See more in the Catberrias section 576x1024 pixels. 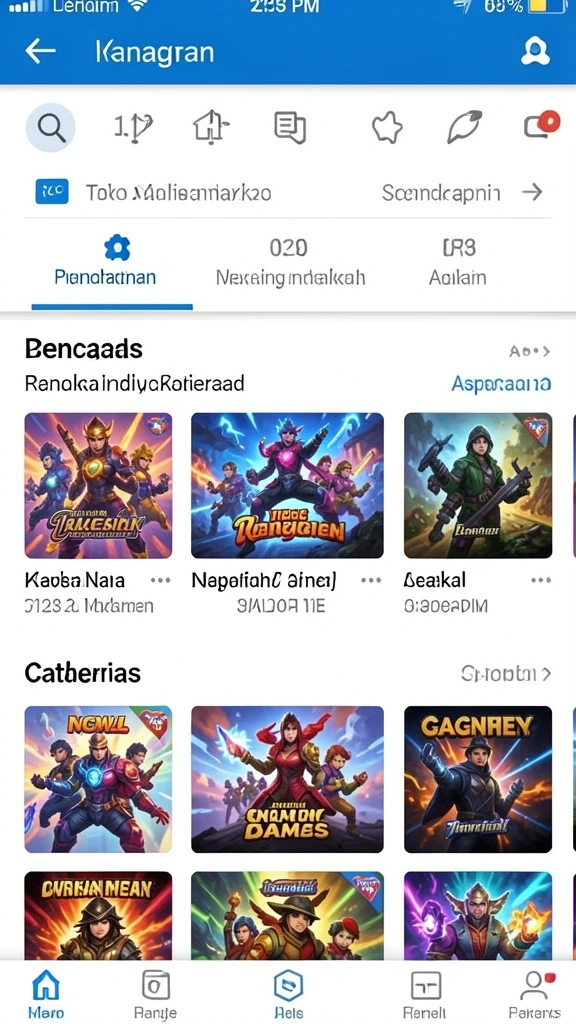[506, 673]
